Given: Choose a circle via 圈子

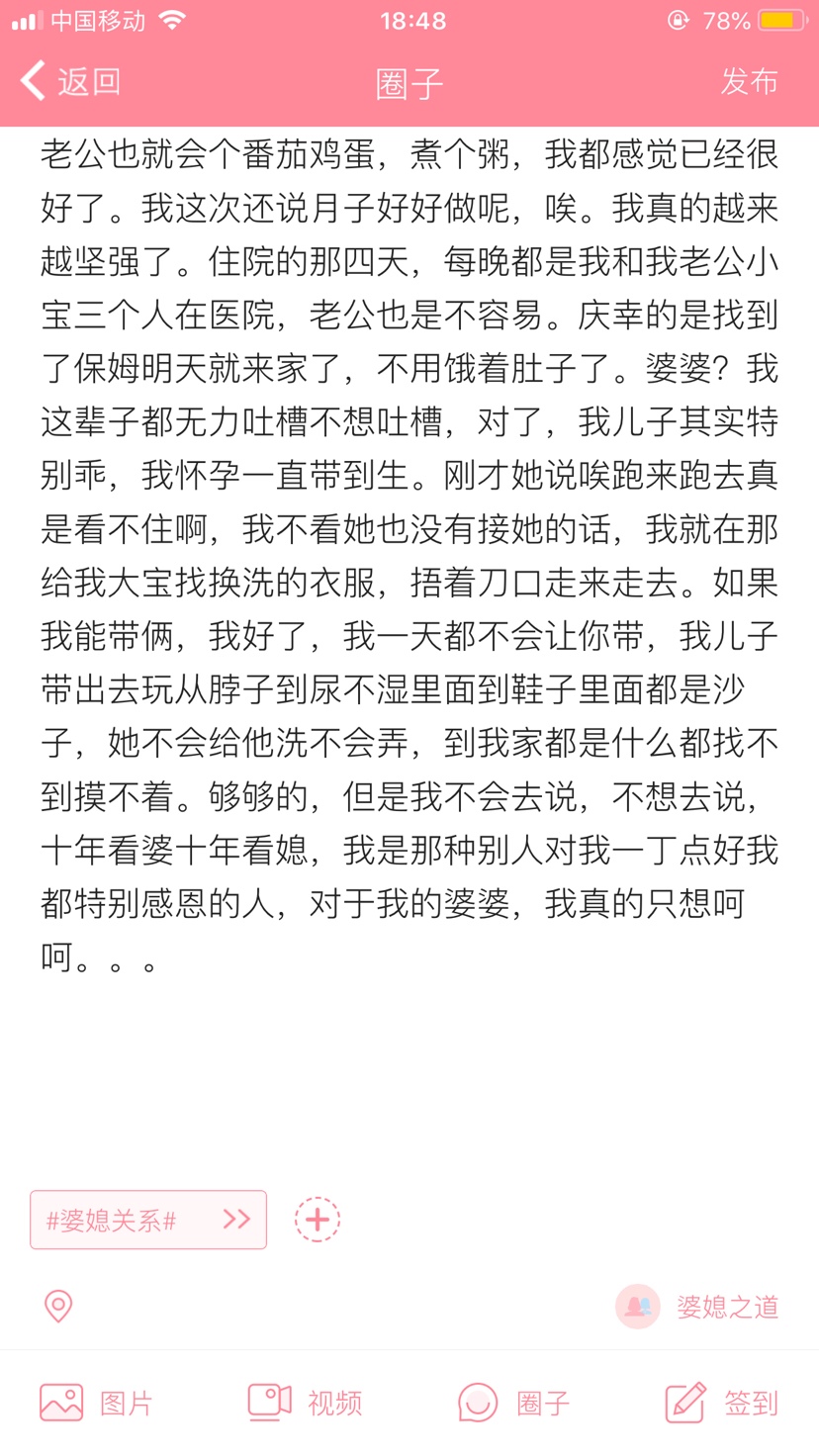Looking at the screenshot, I should (x=514, y=1403).
